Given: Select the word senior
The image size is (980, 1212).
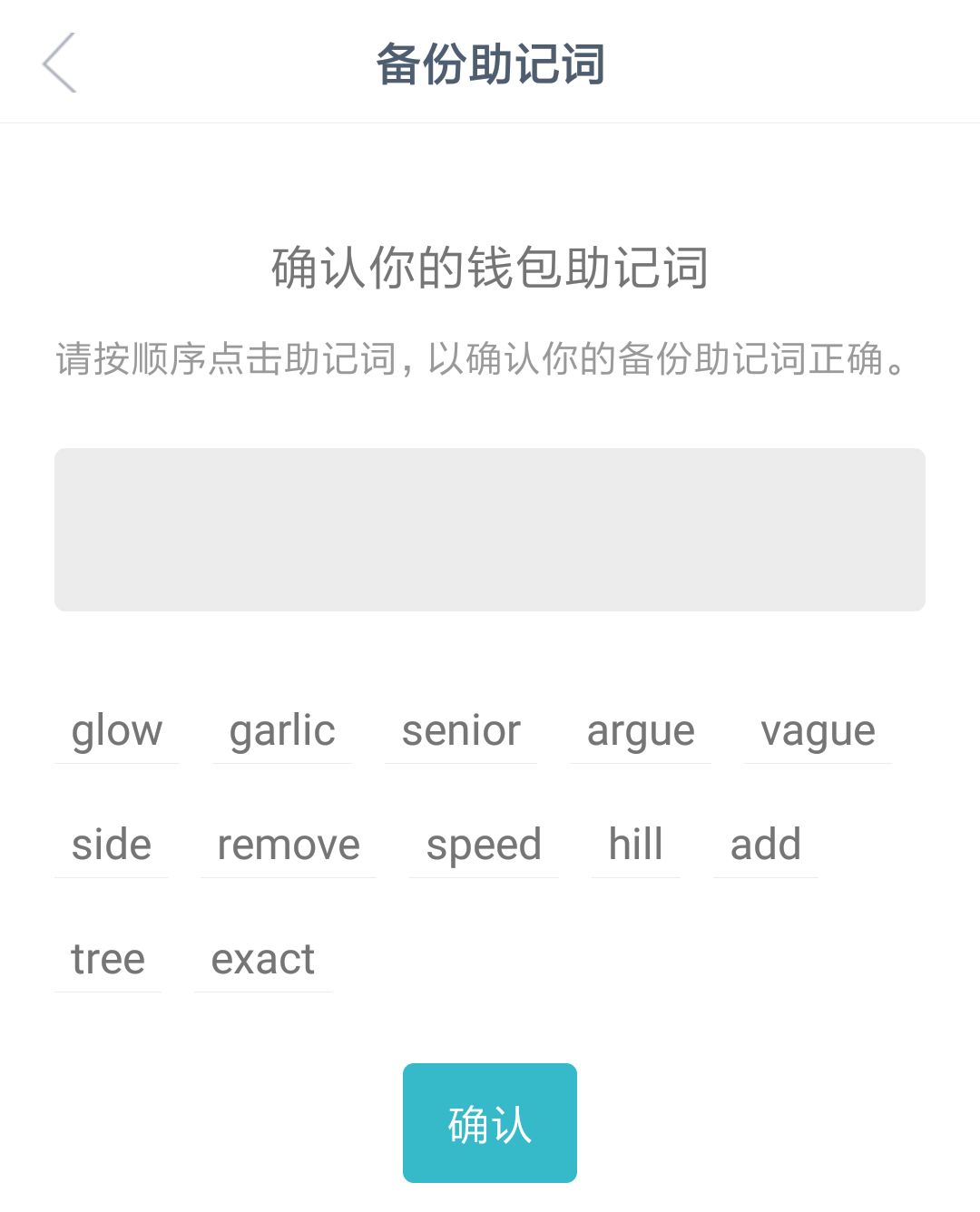Looking at the screenshot, I should tap(461, 730).
